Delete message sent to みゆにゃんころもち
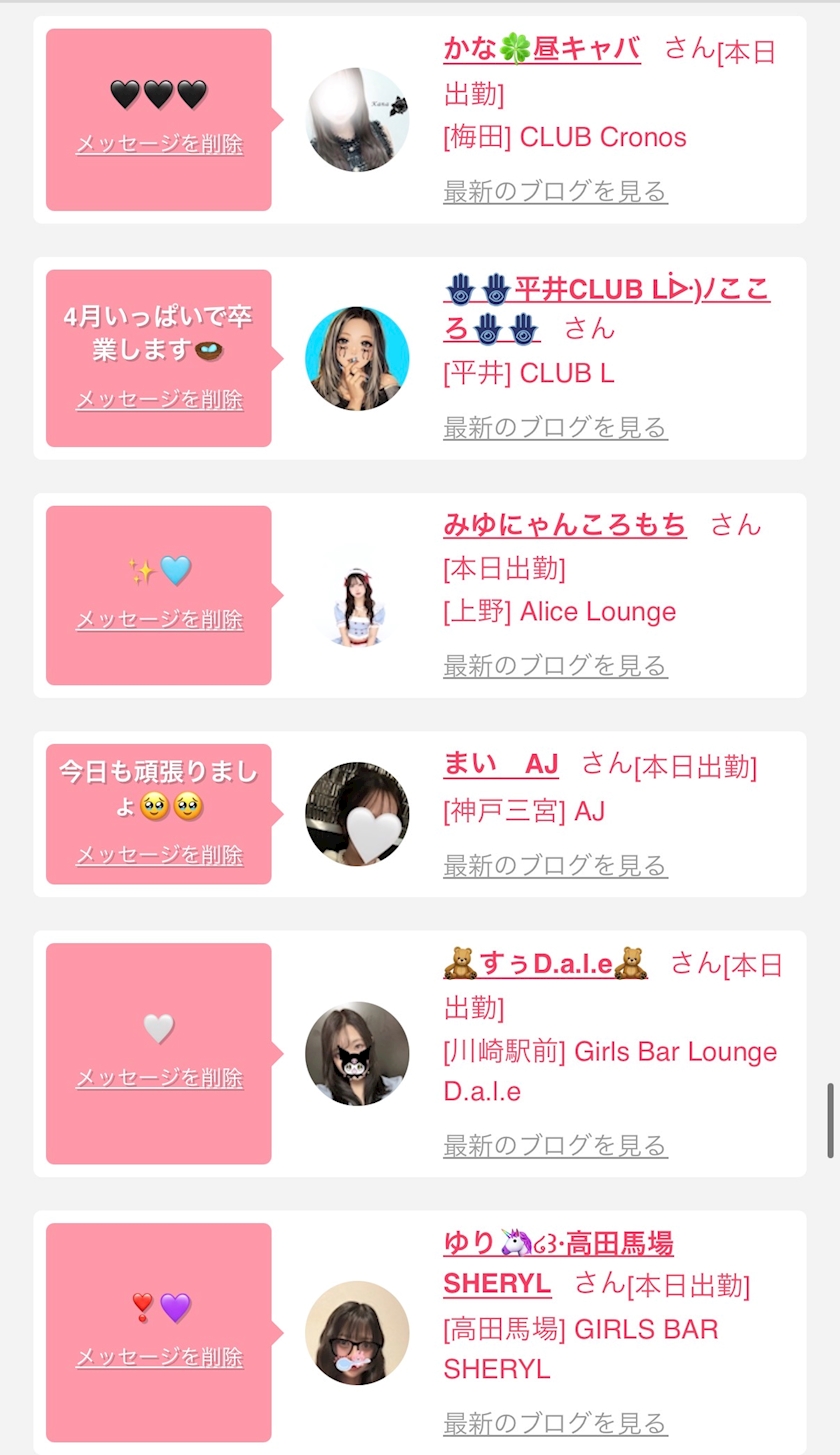 (x=159, y=620)
